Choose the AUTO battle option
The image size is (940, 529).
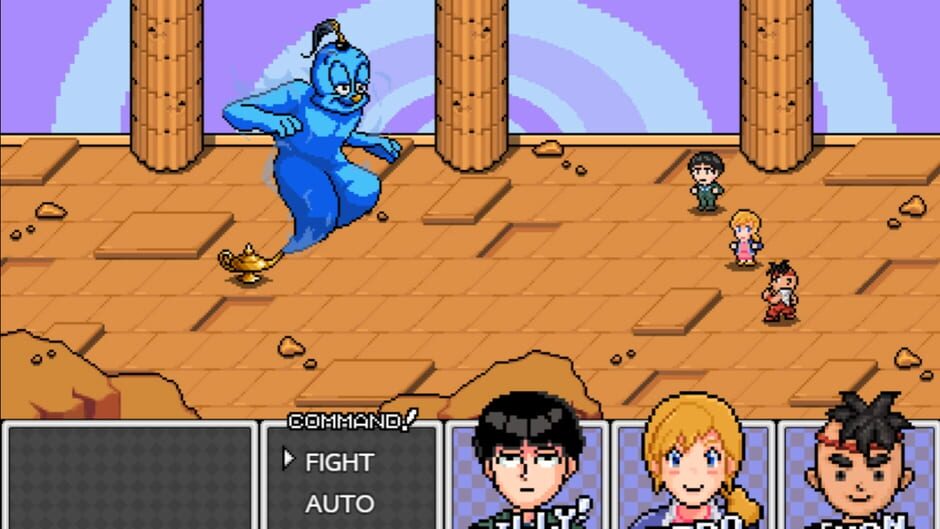[339, 504]
